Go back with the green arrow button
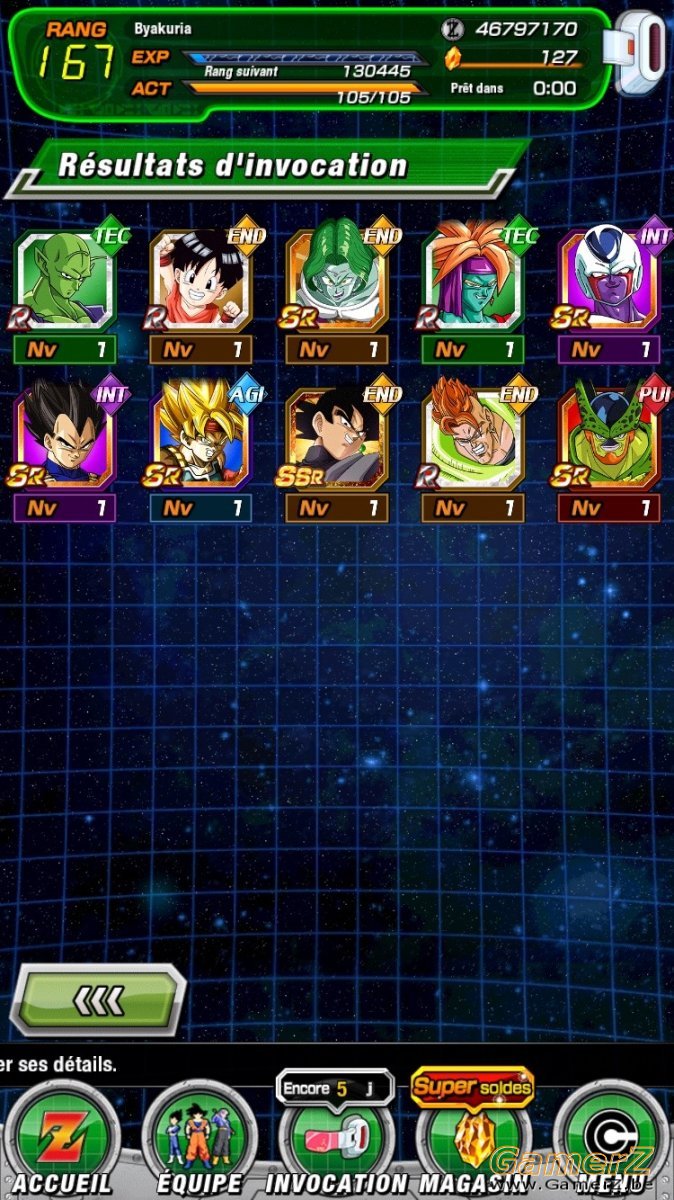The width and height of the screenshot is (674, 1200). point(98,997)
